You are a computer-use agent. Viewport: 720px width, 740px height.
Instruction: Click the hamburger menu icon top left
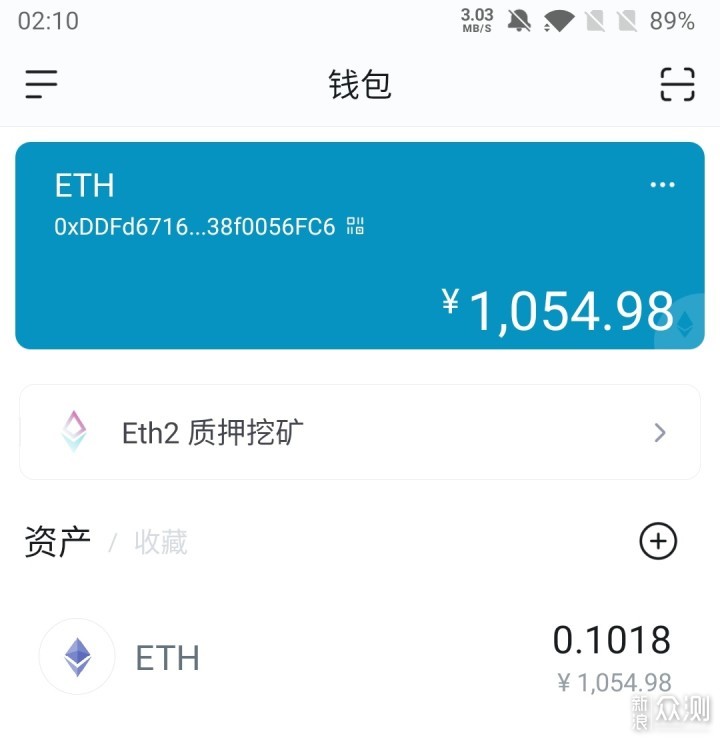point(40,85)
